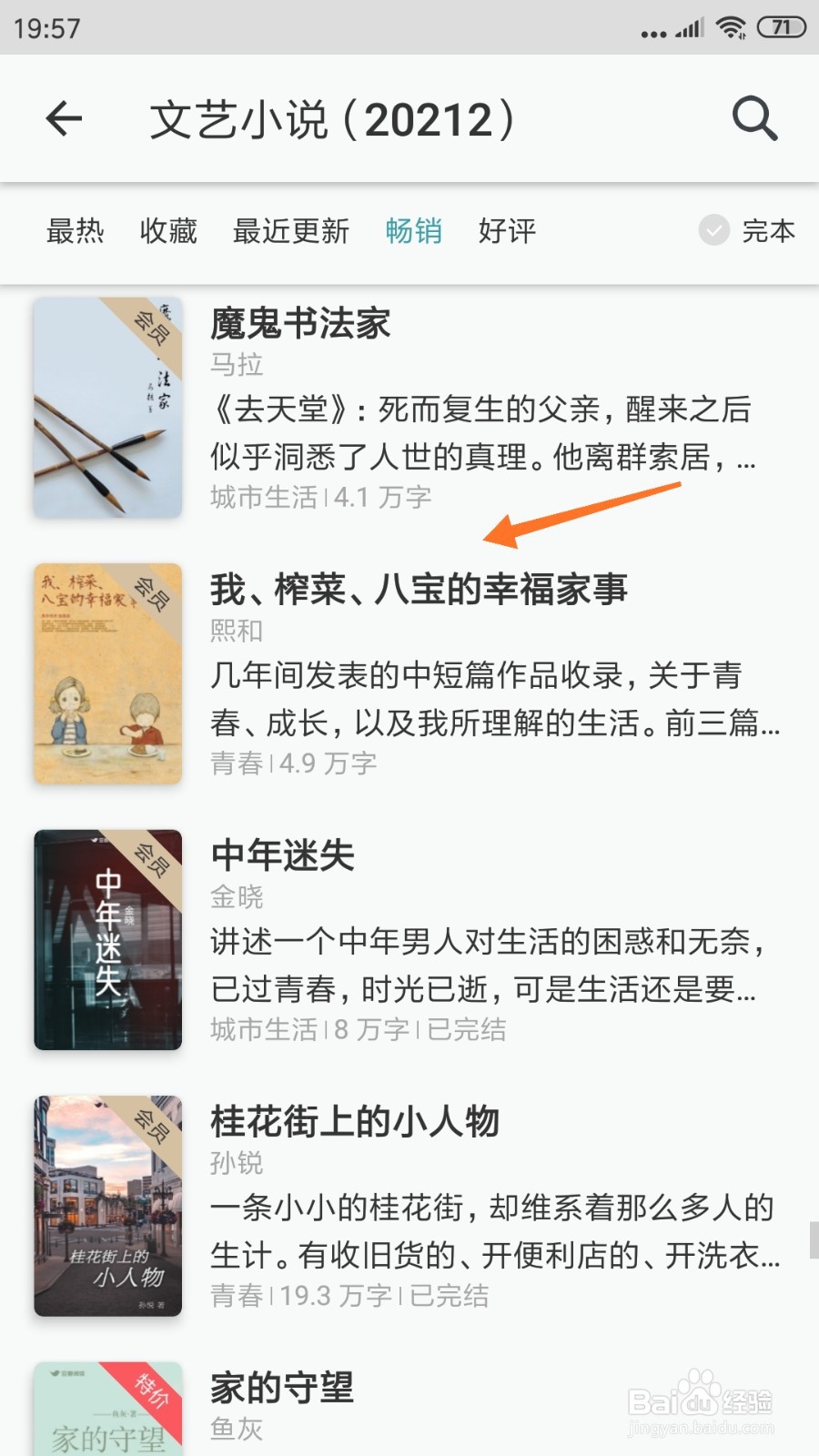Switch to the 收藏 tab

click(167, 232)
